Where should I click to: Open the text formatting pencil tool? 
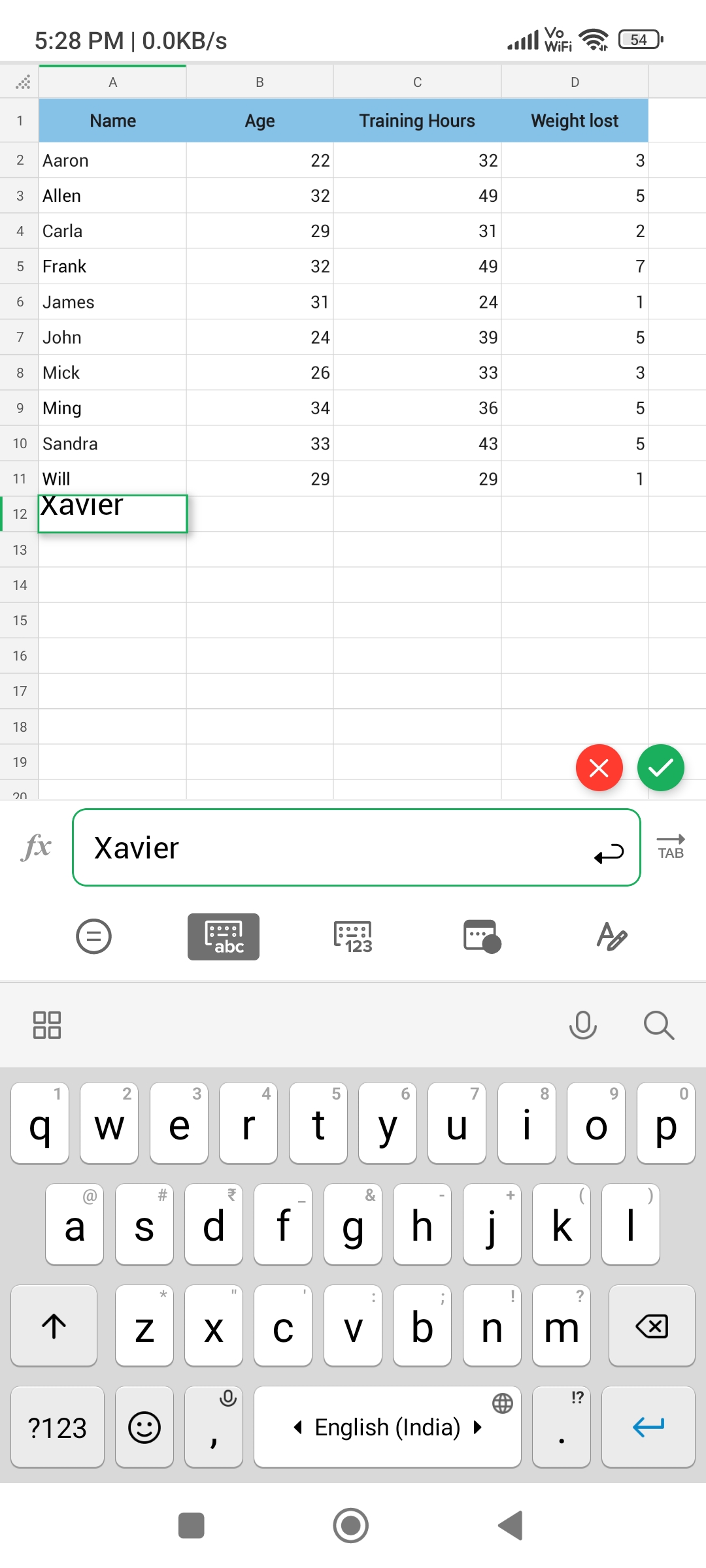(x=611, y=936)
